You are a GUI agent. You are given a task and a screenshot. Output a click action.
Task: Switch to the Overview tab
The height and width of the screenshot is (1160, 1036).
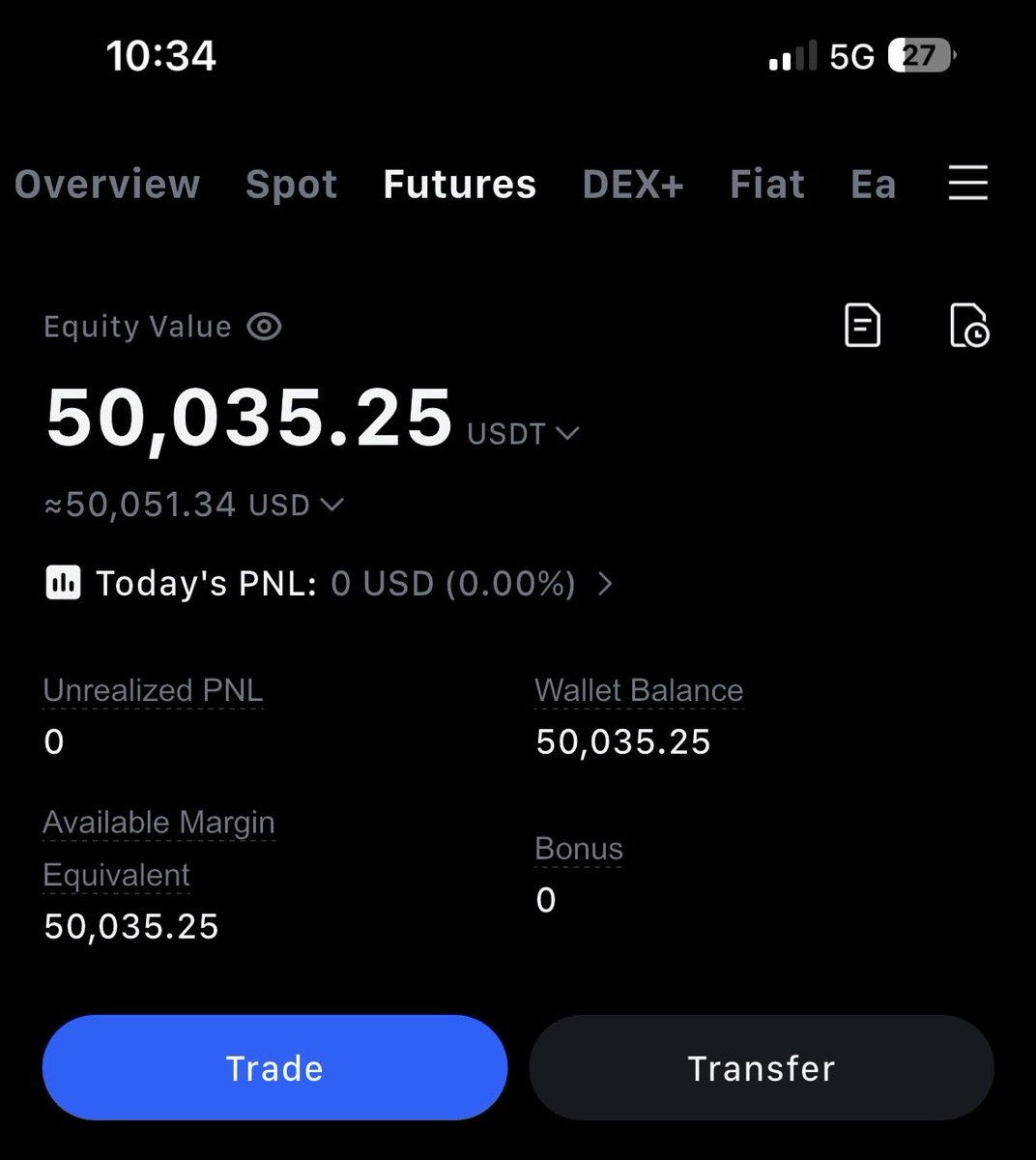pyautogui.click(x=107, y=184)
